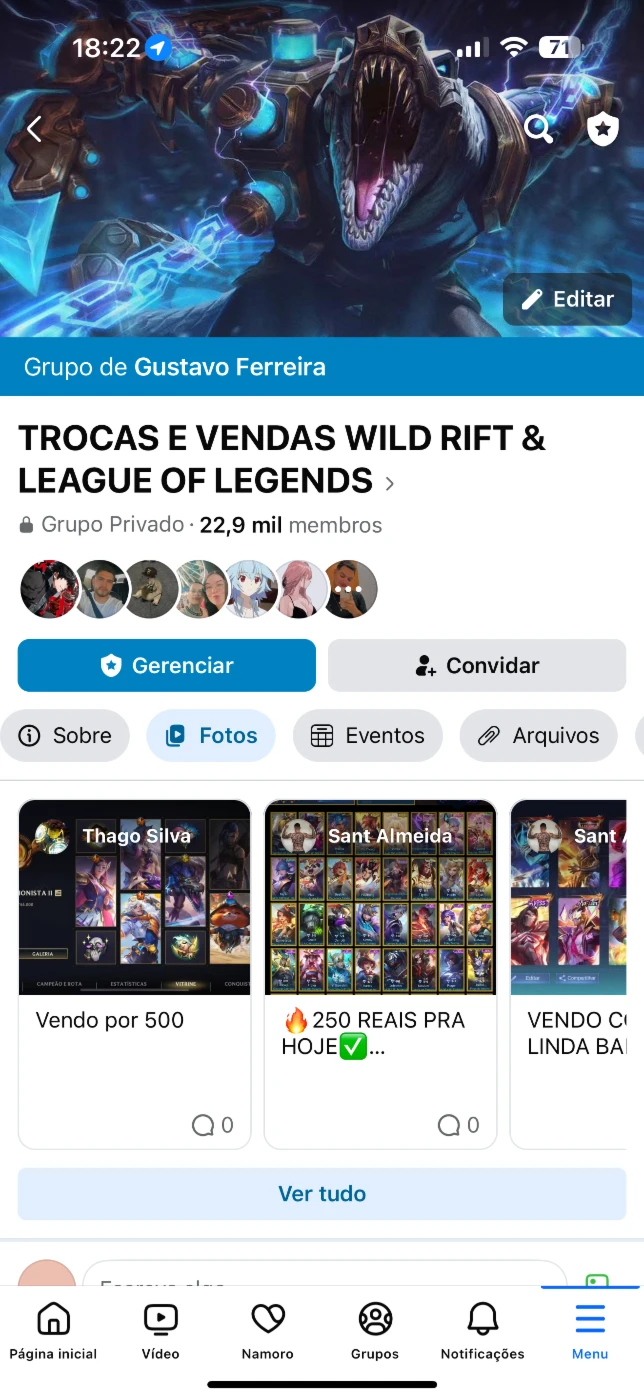This screenshot has width=644, height=1400.
Task: Tap Ver tudo to see all photos
Action: coord(322,1194)
